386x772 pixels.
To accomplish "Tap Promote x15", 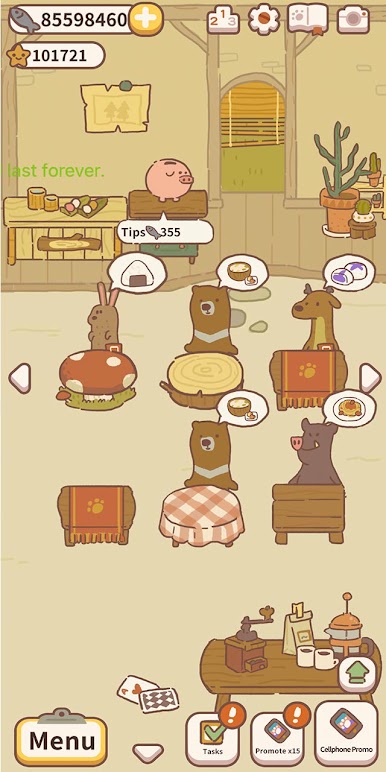I will (278, 739).
